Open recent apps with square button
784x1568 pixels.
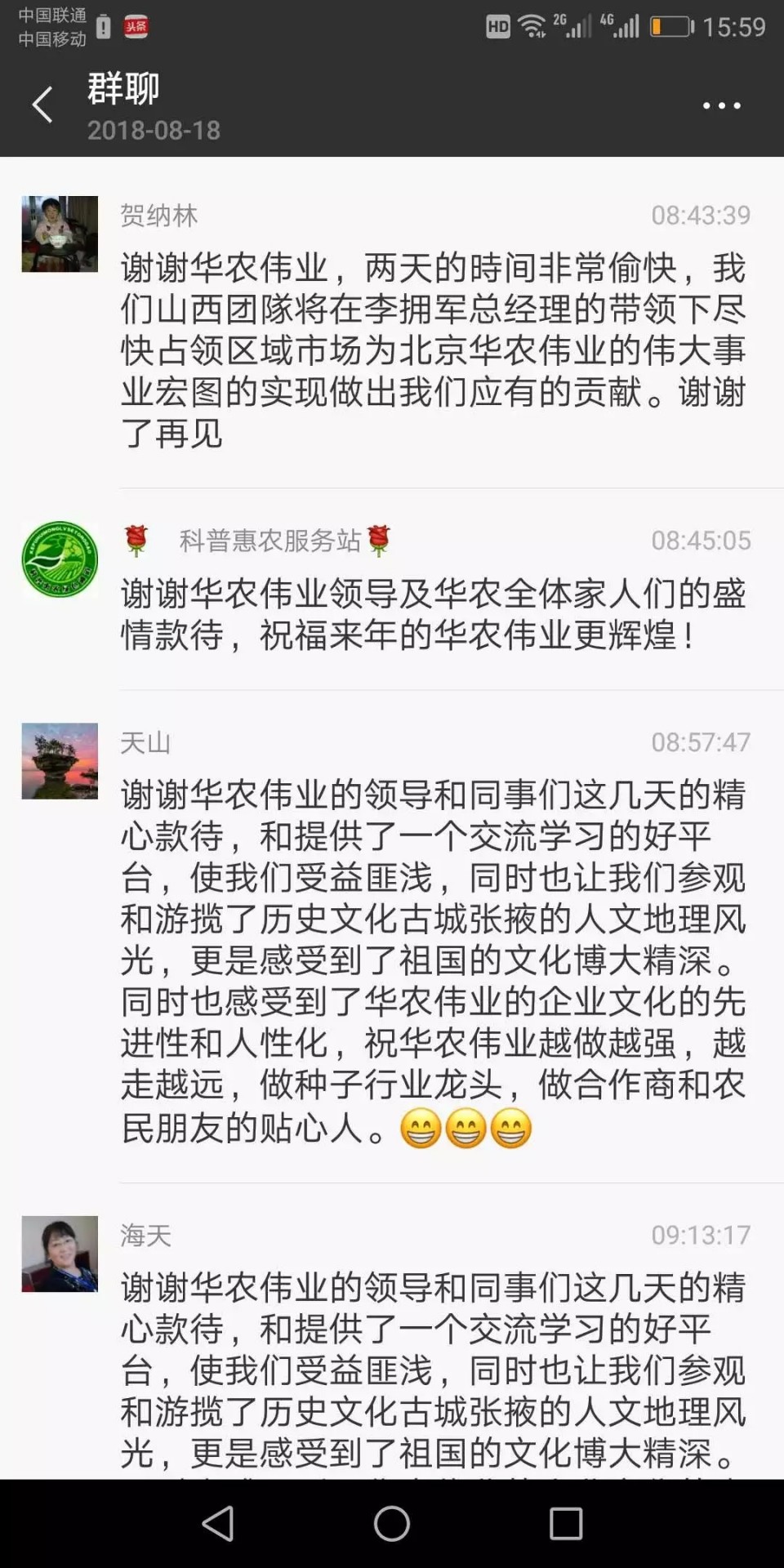tap(565, 1523)
